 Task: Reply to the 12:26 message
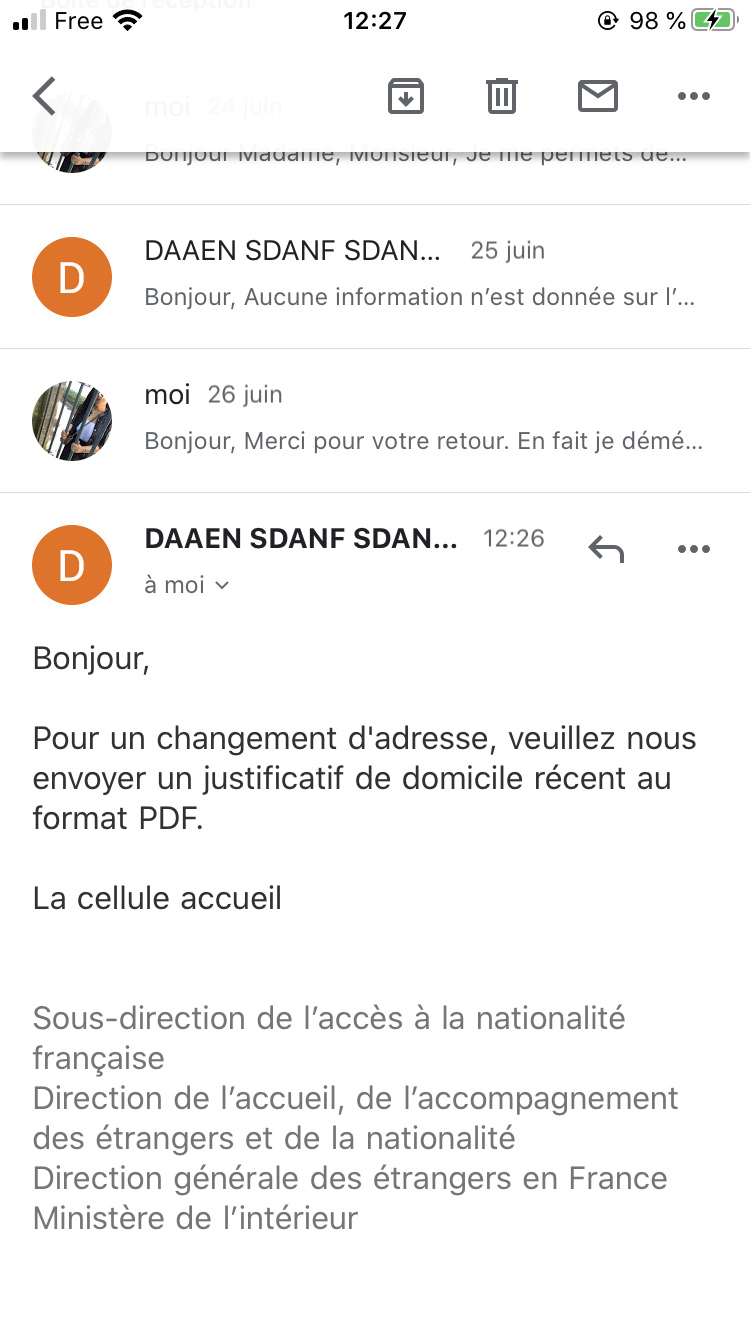click(606, 549)
